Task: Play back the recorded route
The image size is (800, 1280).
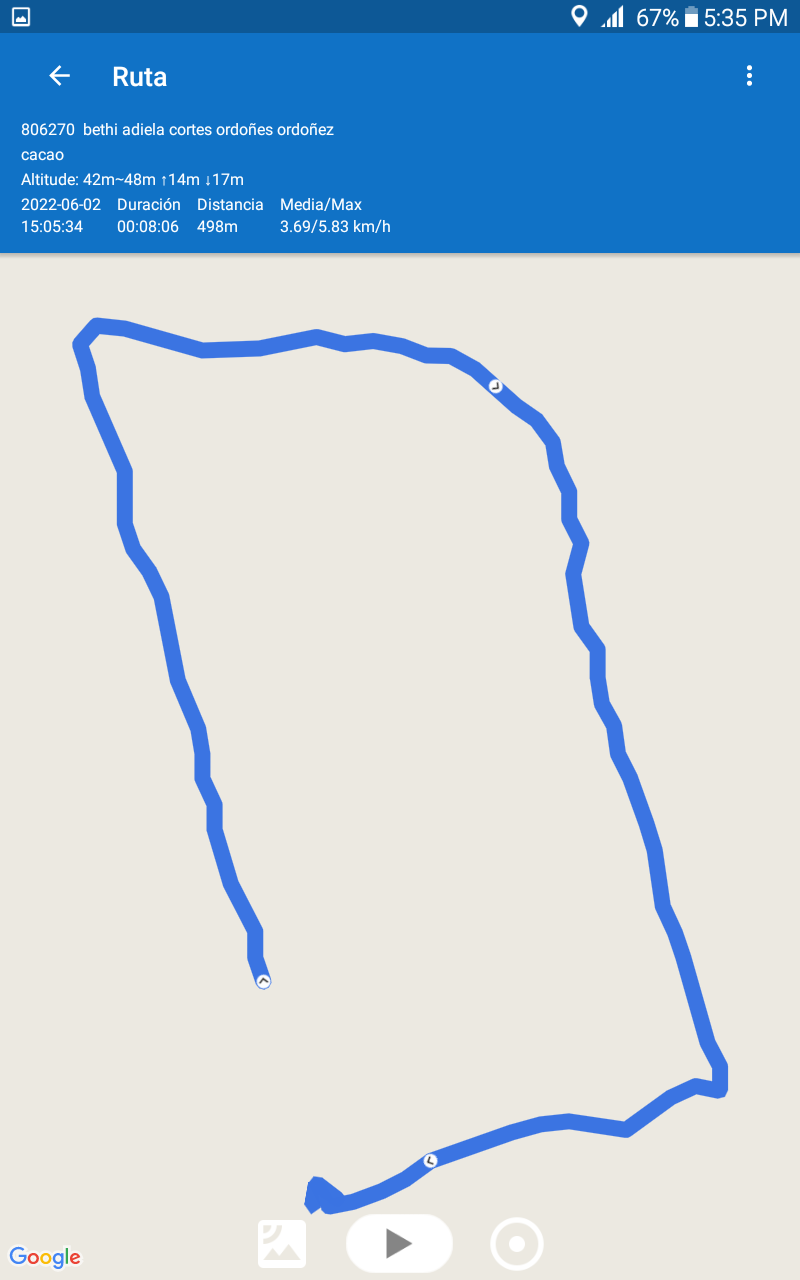Action: (x=399, y=1243)
